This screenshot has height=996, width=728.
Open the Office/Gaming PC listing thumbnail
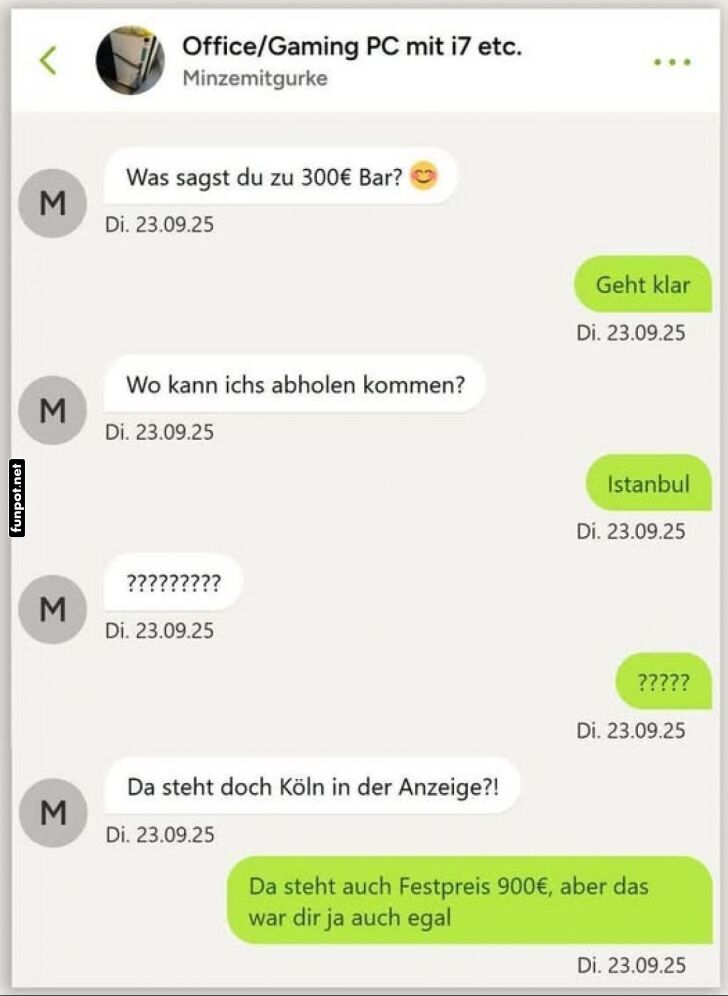tap(130, 60)
